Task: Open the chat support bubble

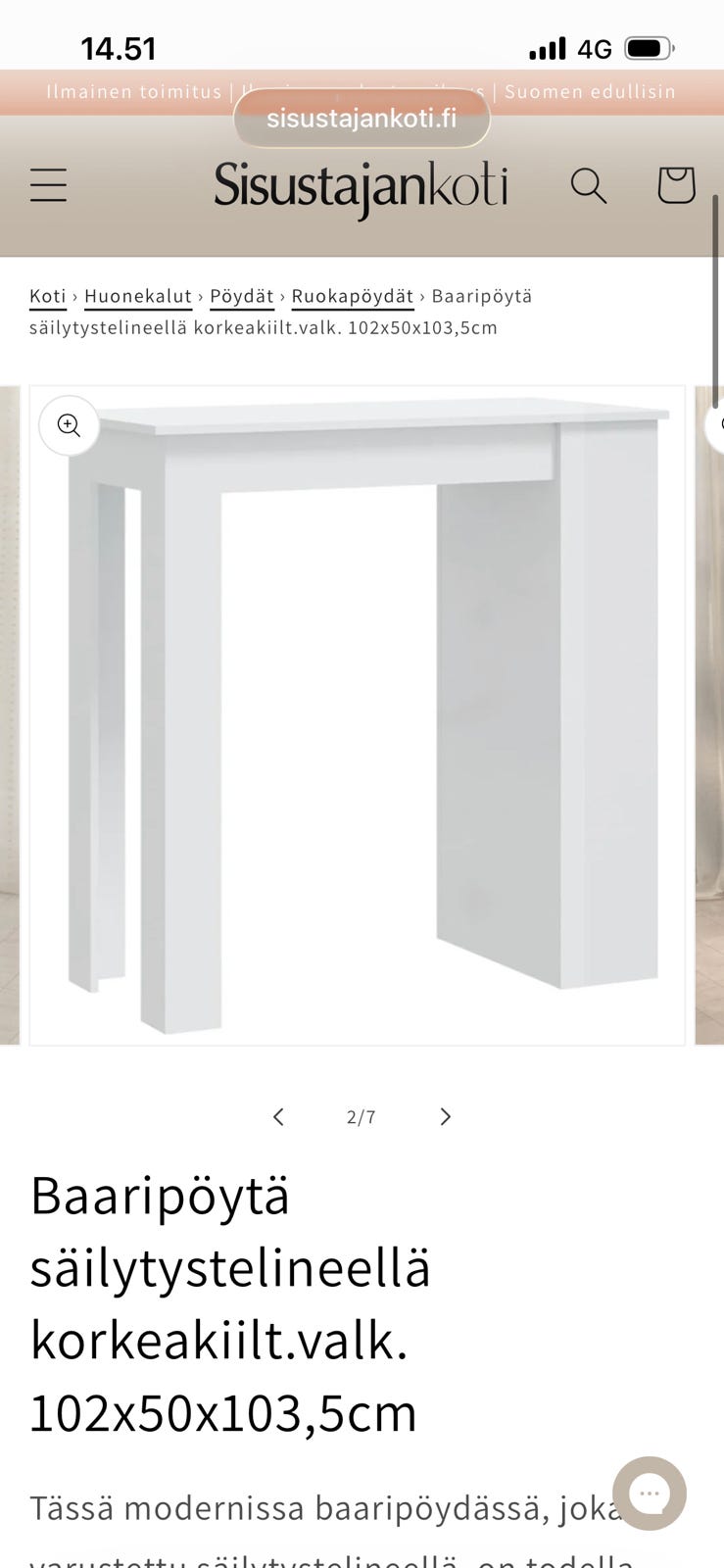Action: tap(650, 1494)
